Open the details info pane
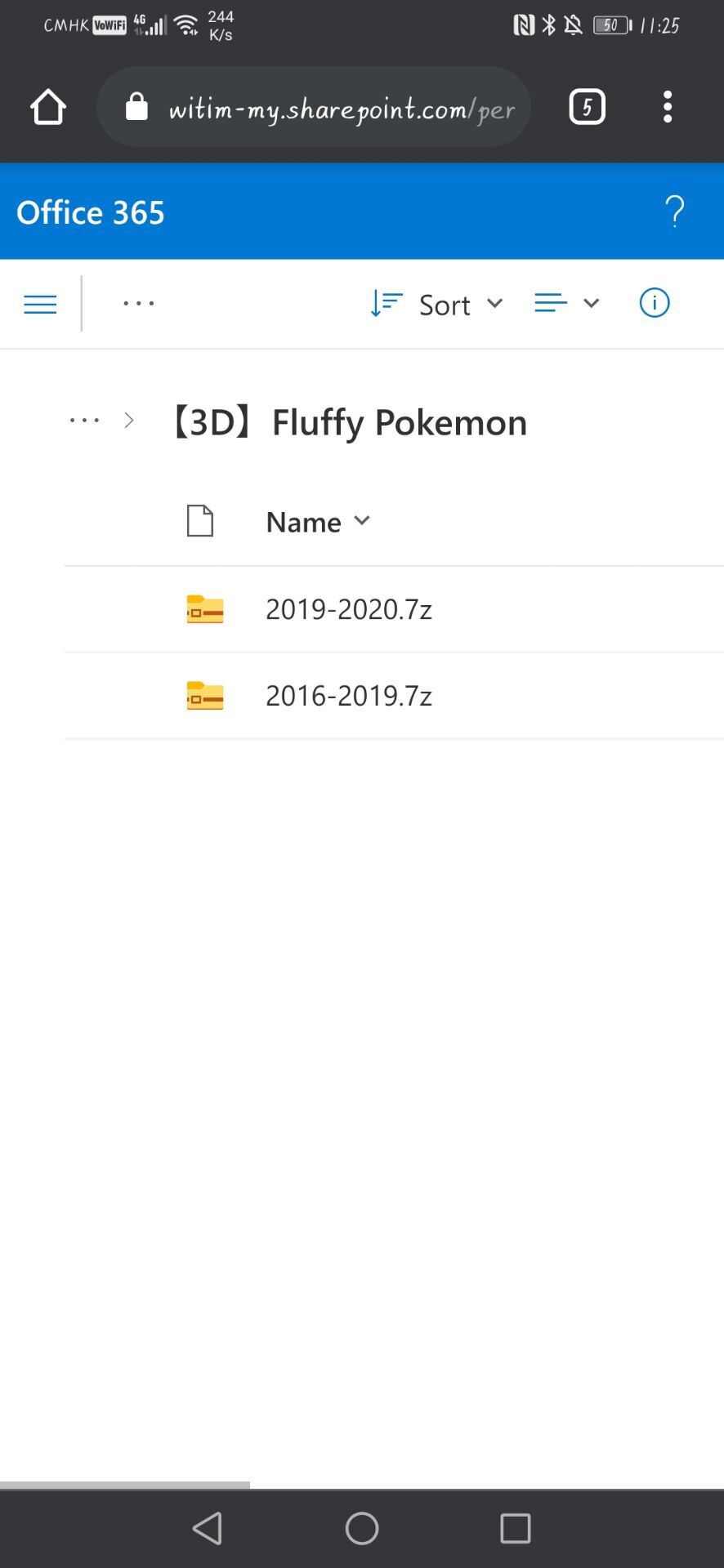 click(655, 303)
